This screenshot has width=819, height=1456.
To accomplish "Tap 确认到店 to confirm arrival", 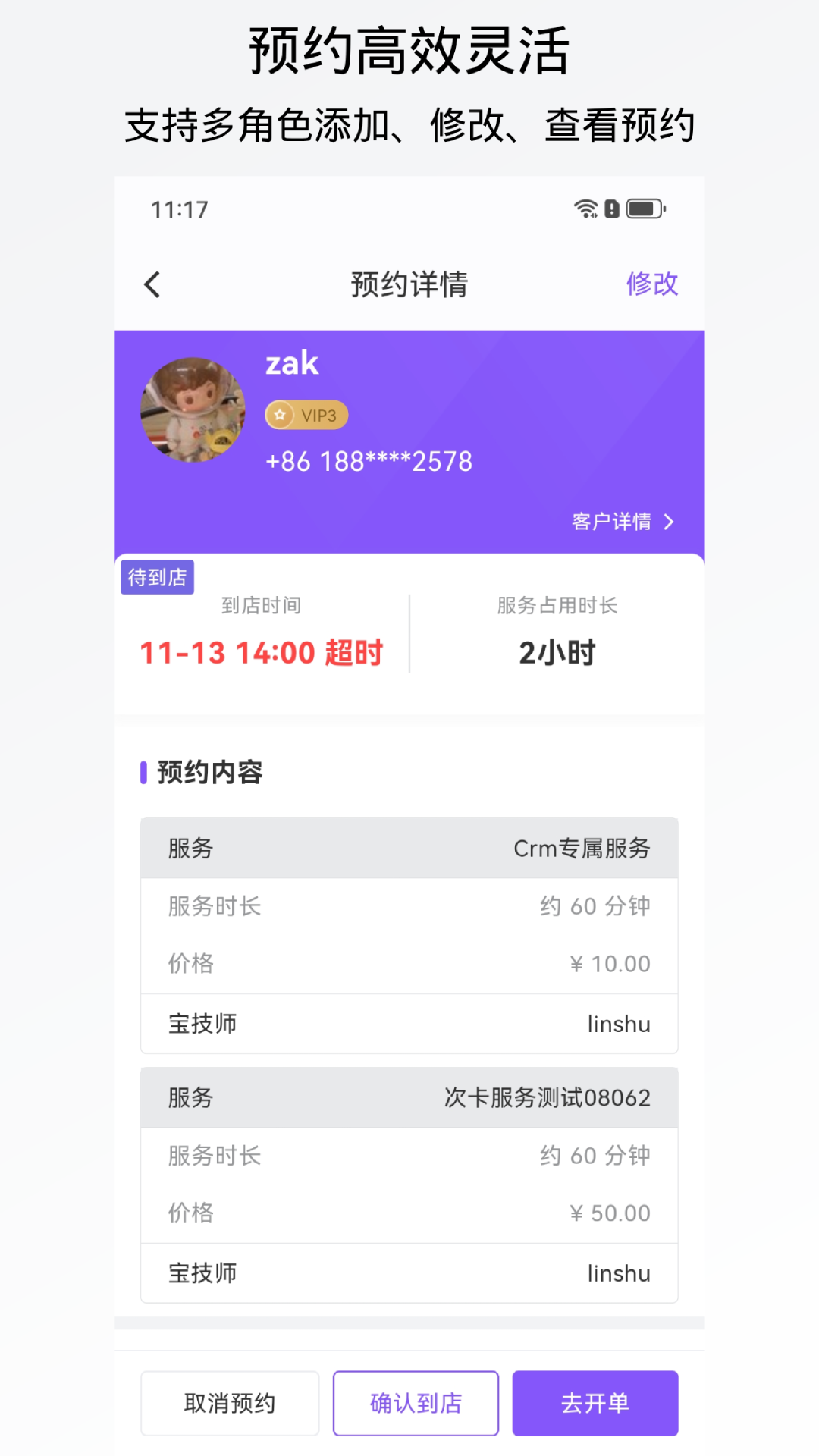I will [415, 1403].
